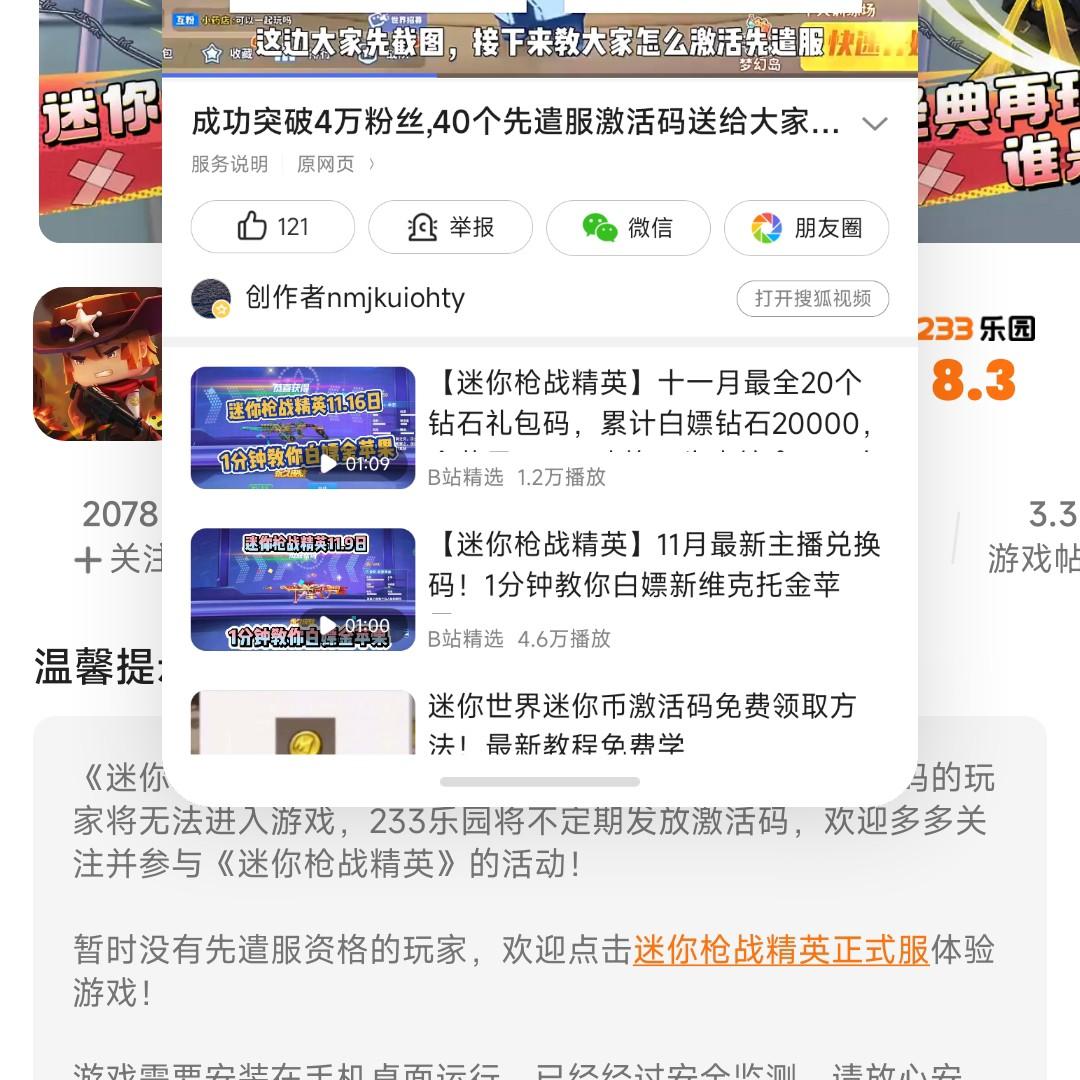Tap 打开搜狐视频 button
Viewport: 1080px width, 1080px height.
(x=813, y=298)
